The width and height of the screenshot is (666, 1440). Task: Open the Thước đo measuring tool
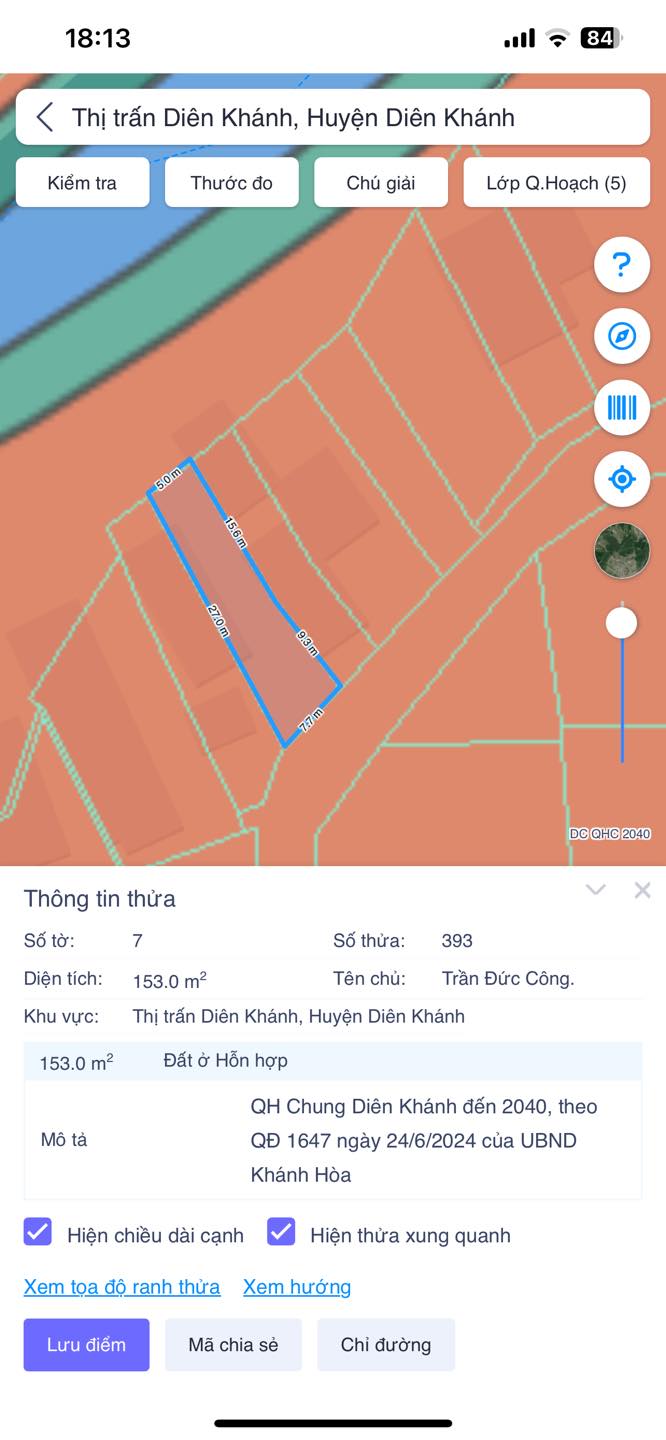click(231, 183)
